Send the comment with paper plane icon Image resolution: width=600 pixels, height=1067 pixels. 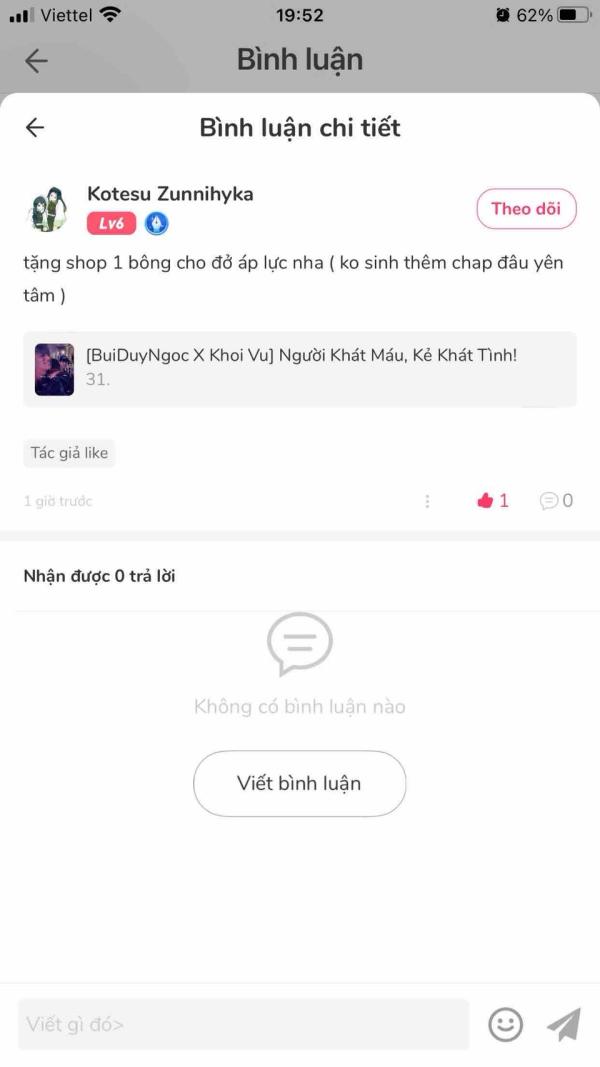tap(563, 1024)
